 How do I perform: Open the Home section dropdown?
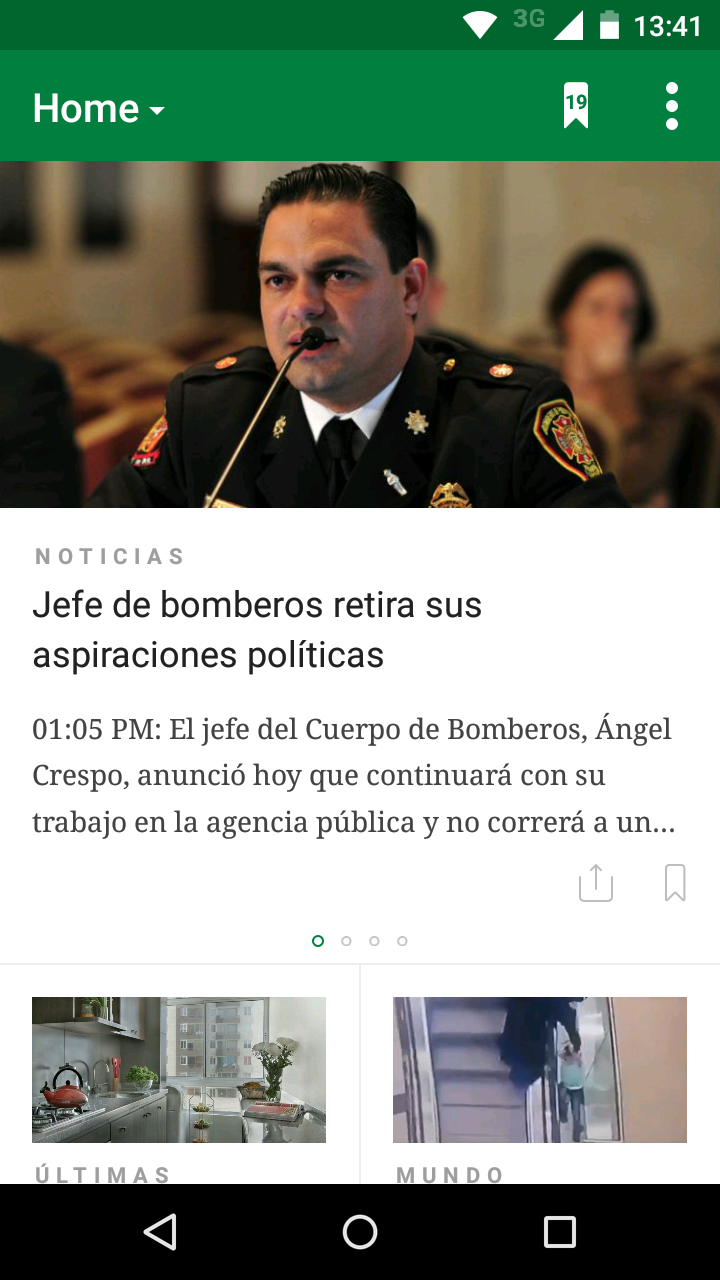pyautogui.click(x=98, y=108)
